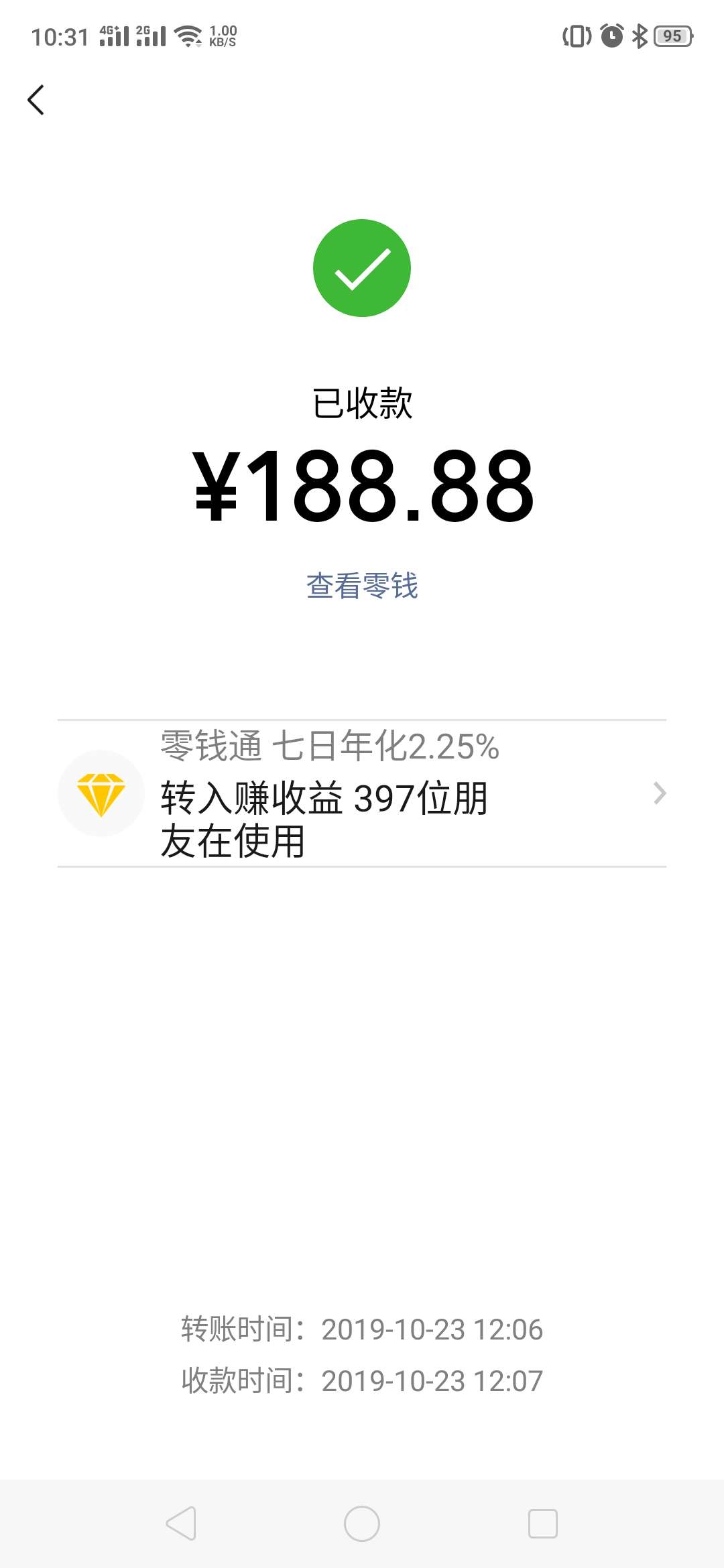Tap the system home button
724x1568 pixels.
(362, 1523)
